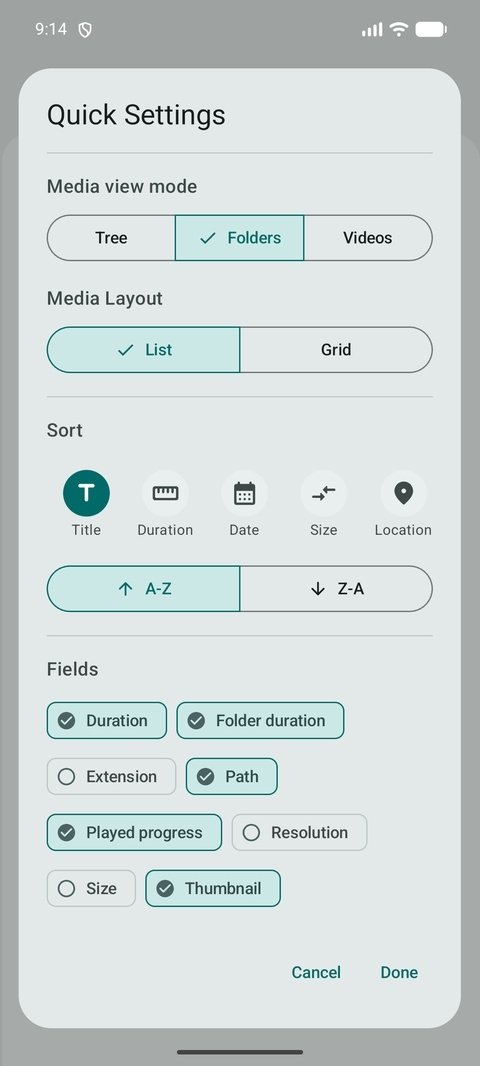Choose the Folders view mode
This screenshot has height=1066, width=480.
pyautogui.click(x=239, y=238)
